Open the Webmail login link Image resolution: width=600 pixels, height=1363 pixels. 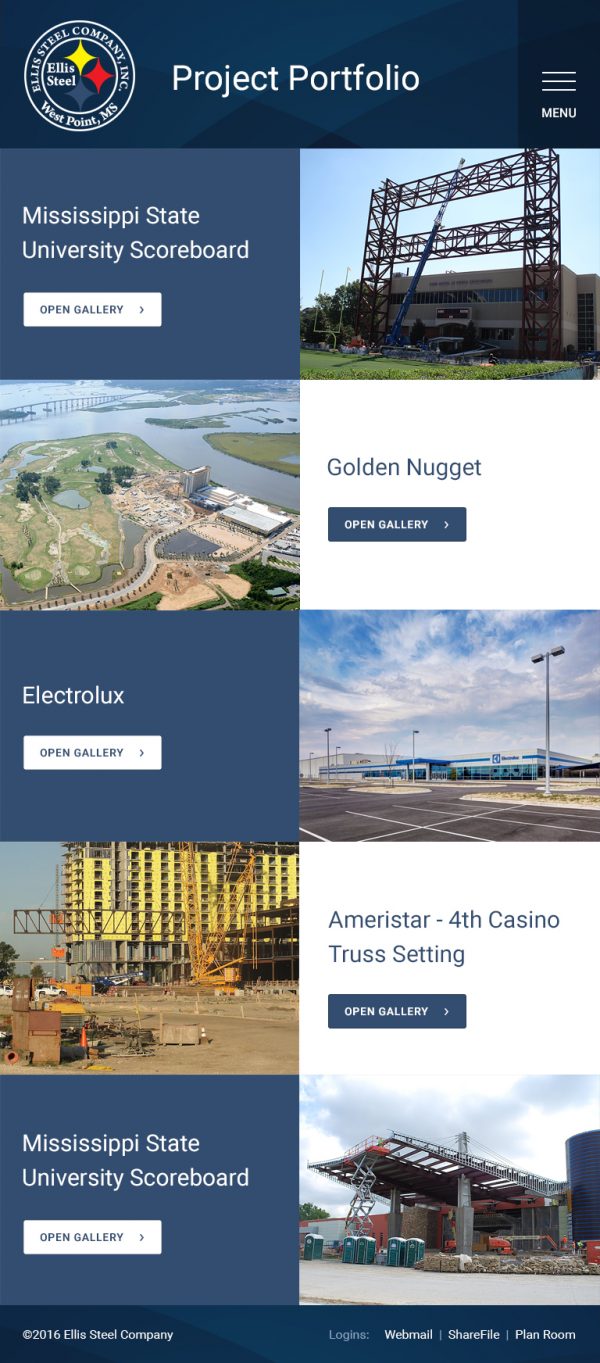pyautogui.click(x=408, y=1335)
